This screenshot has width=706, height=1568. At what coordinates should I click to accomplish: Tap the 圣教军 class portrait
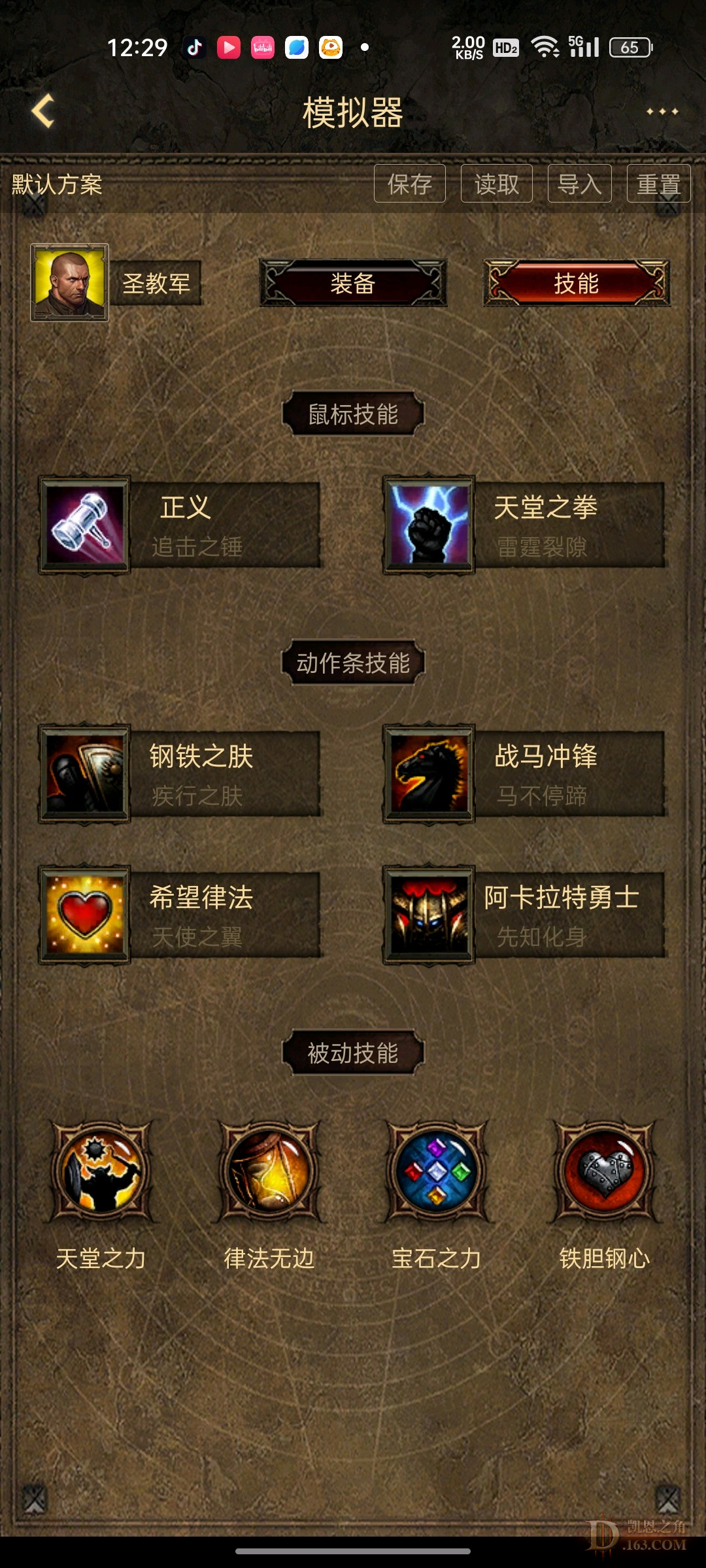[x=69, y=282]
